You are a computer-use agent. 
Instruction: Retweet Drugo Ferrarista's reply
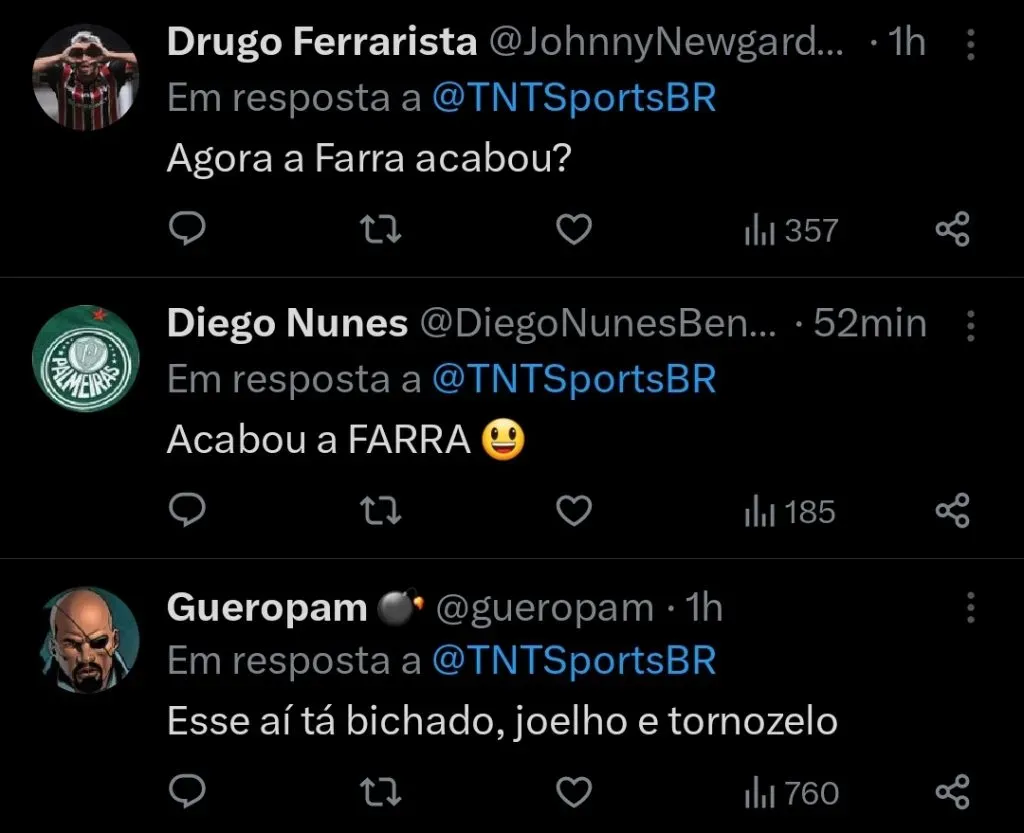click(x=380, y=231)
